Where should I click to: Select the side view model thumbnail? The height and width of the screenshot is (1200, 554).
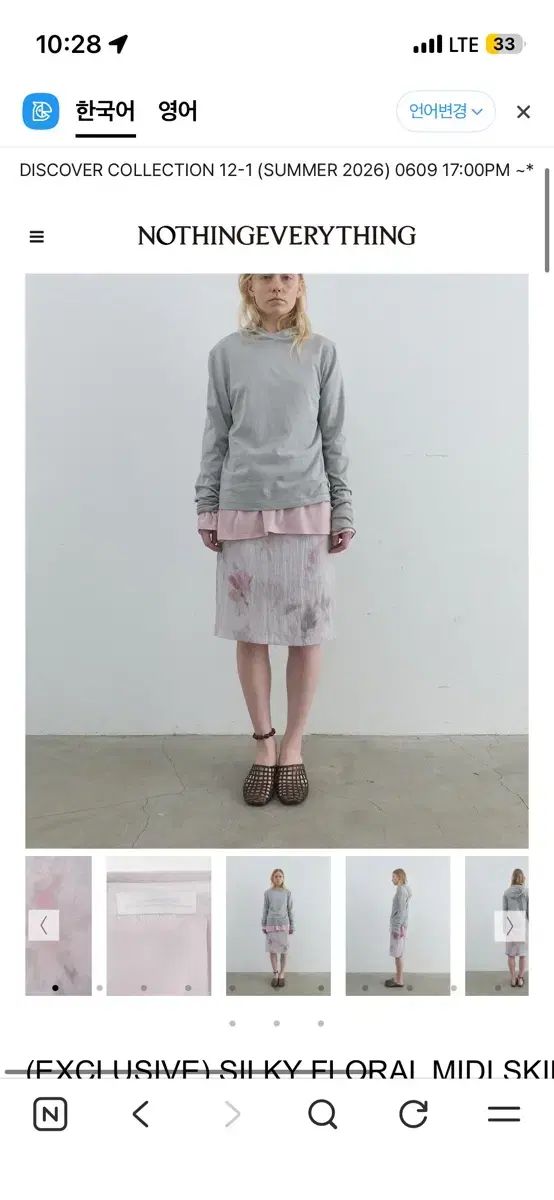click(398, 925)
